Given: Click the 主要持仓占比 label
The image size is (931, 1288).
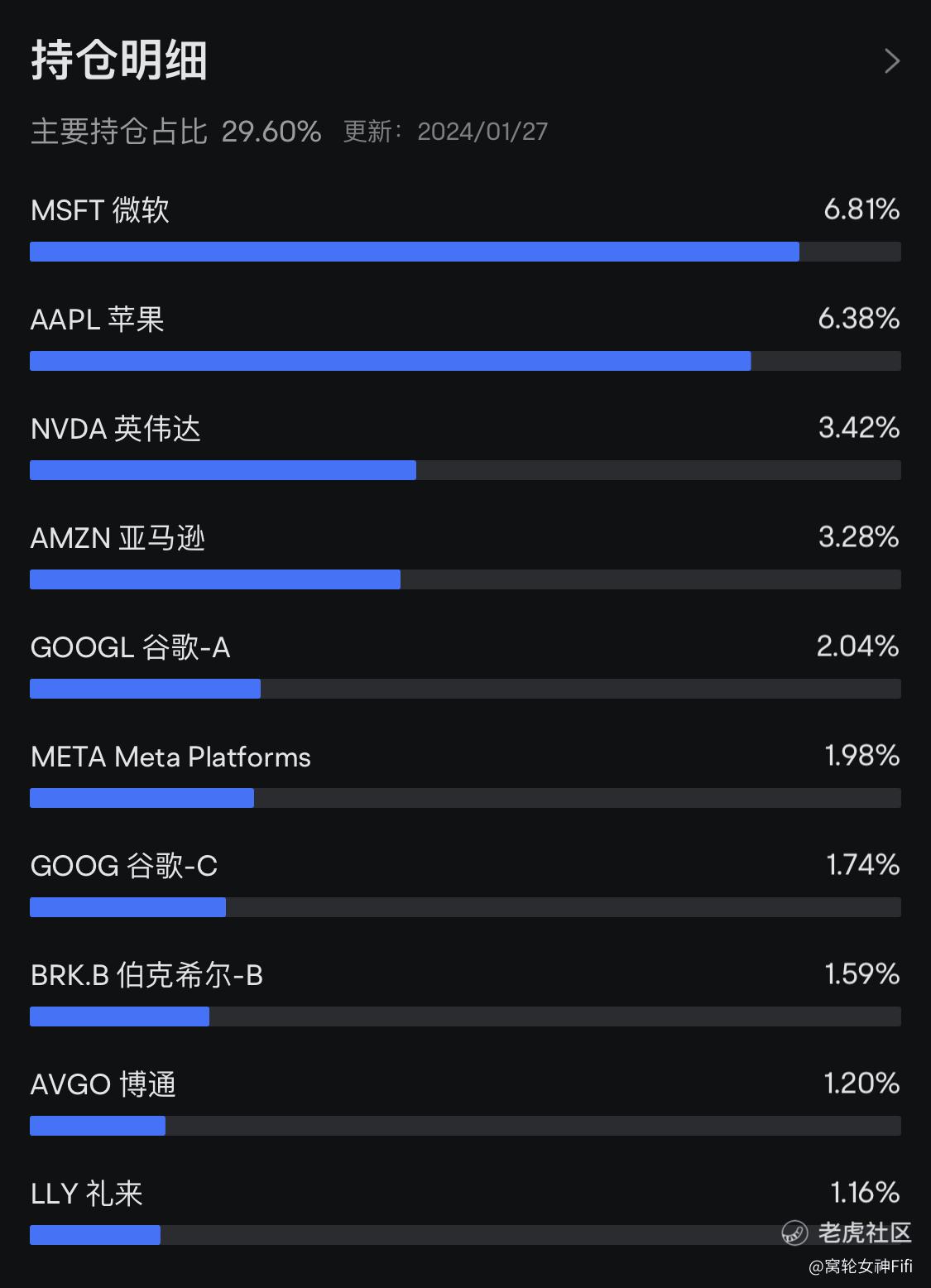Looking at the screenshot, I should [118, 131].
